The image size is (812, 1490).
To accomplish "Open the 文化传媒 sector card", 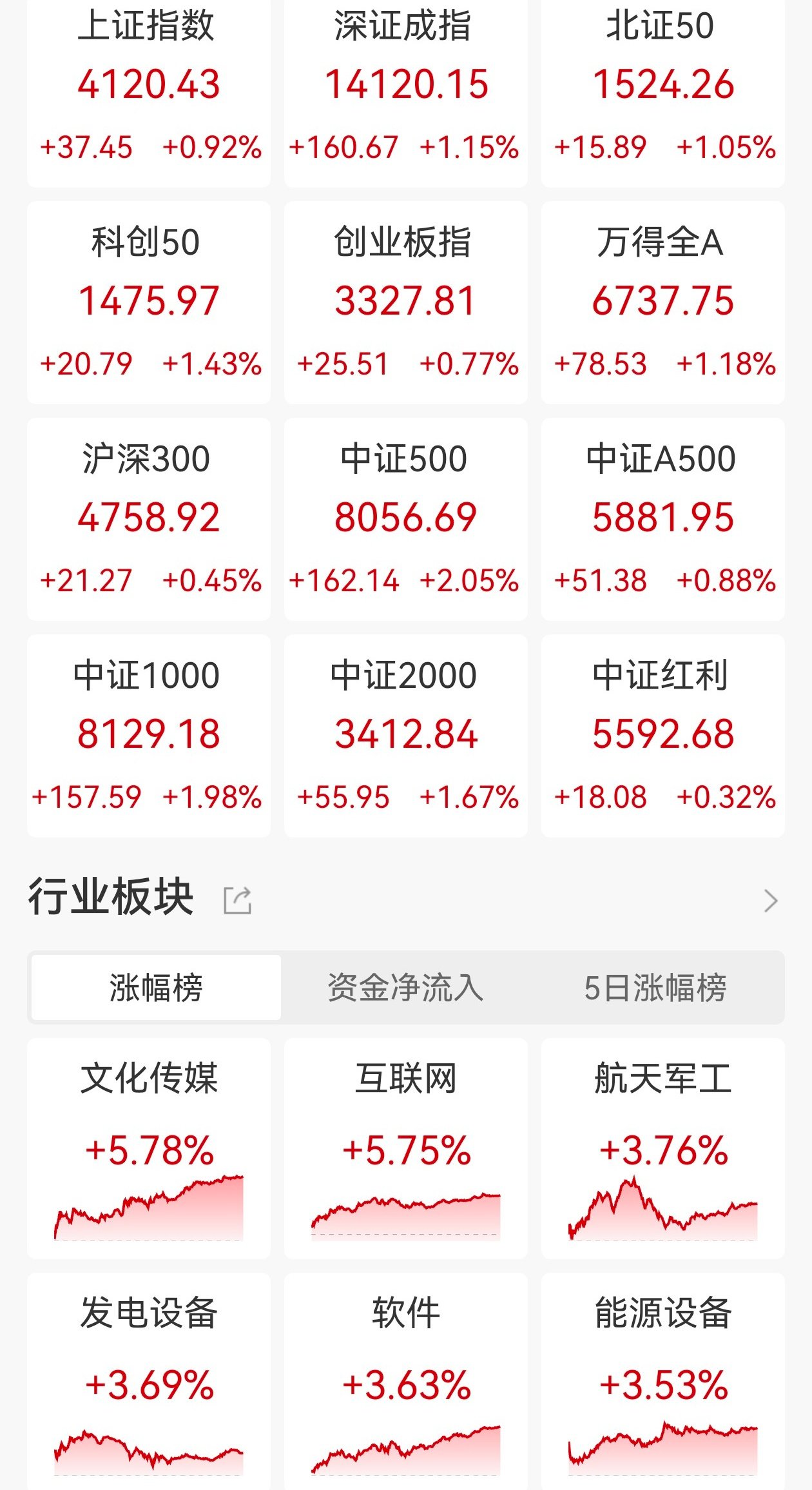I will point(149,1148).
